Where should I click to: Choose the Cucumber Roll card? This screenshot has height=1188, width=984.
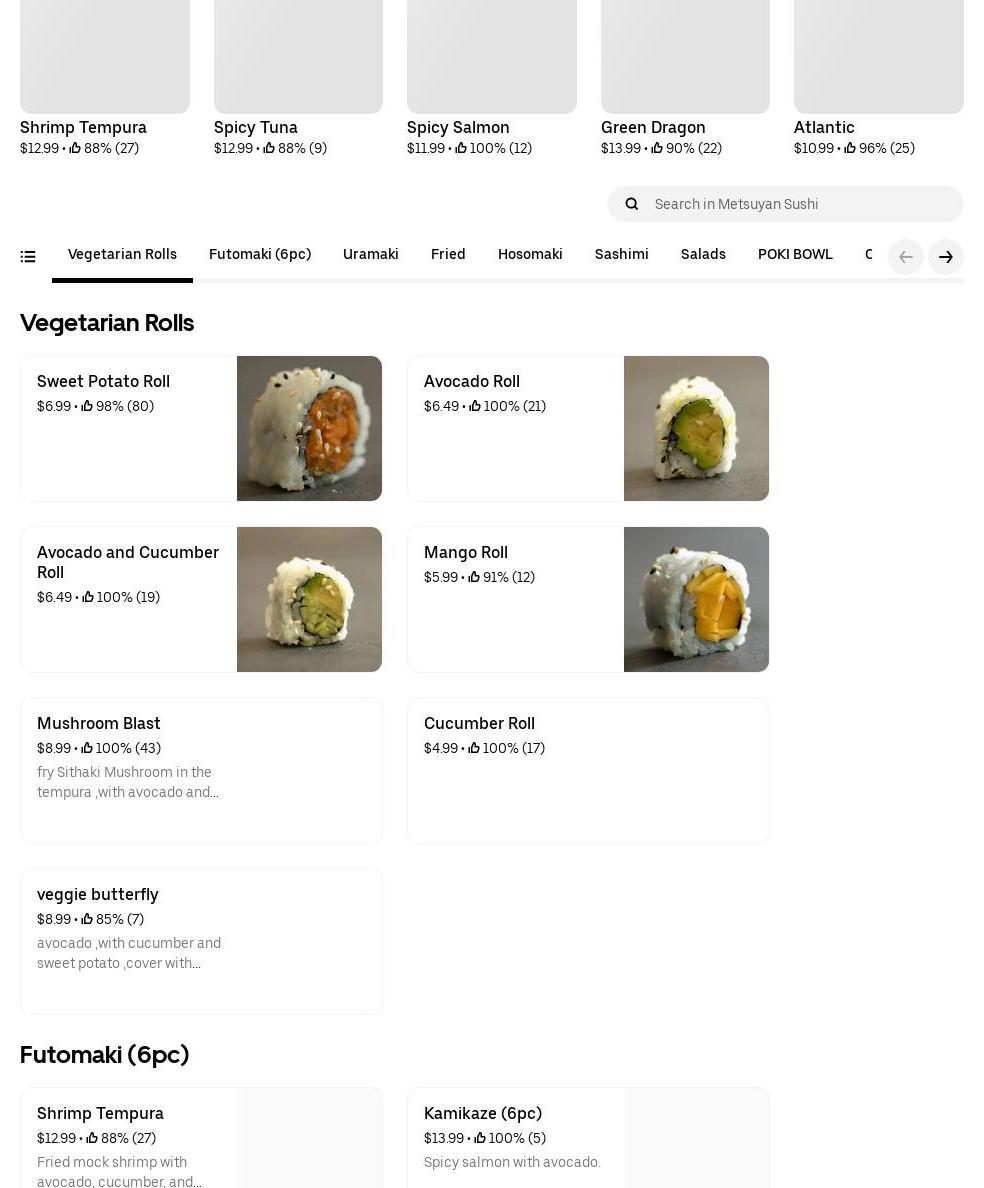(x=588, y=770)
